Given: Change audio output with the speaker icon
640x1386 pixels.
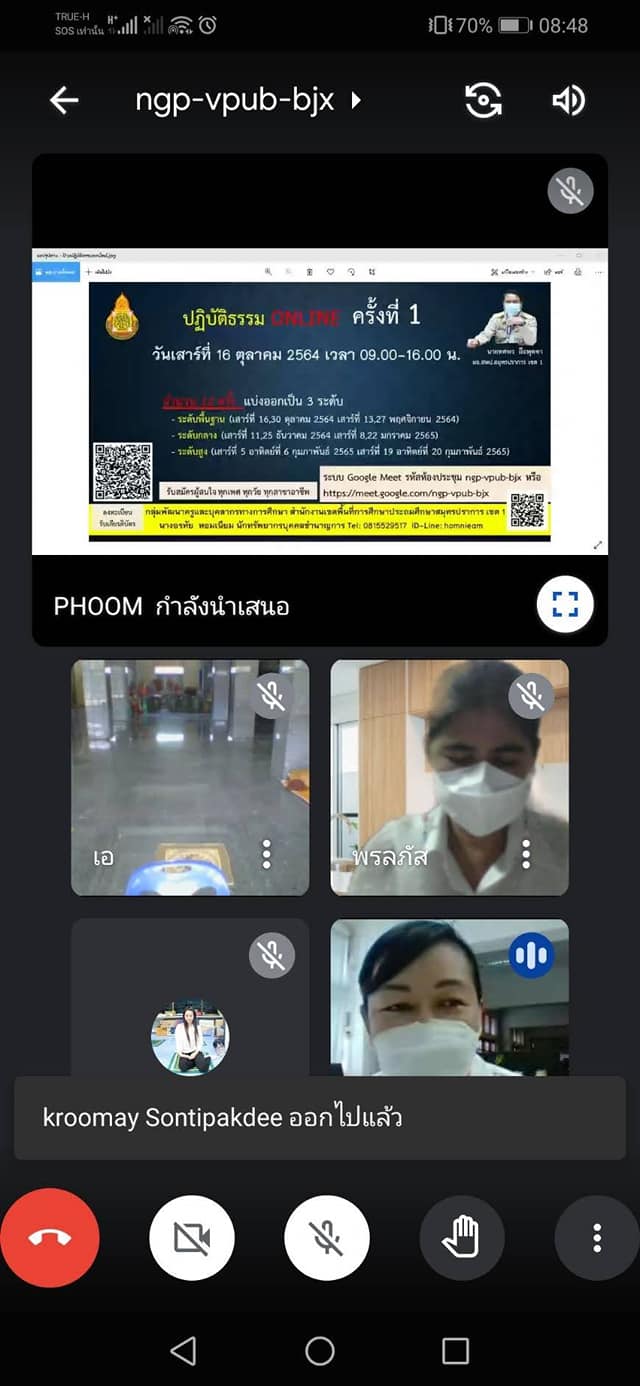Looking at the screenshot, I should point(568,100).
